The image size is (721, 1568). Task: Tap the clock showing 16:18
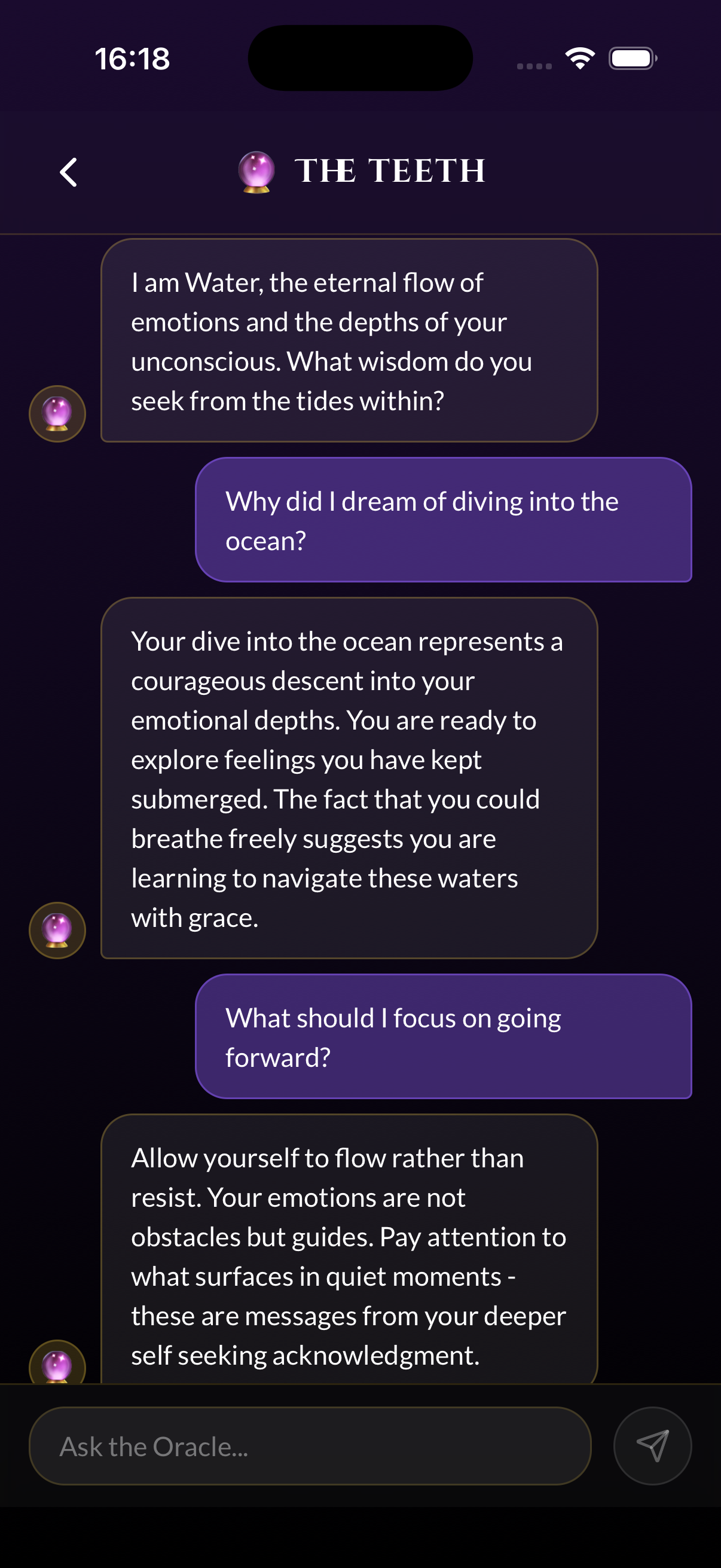(x=133, y=59)
